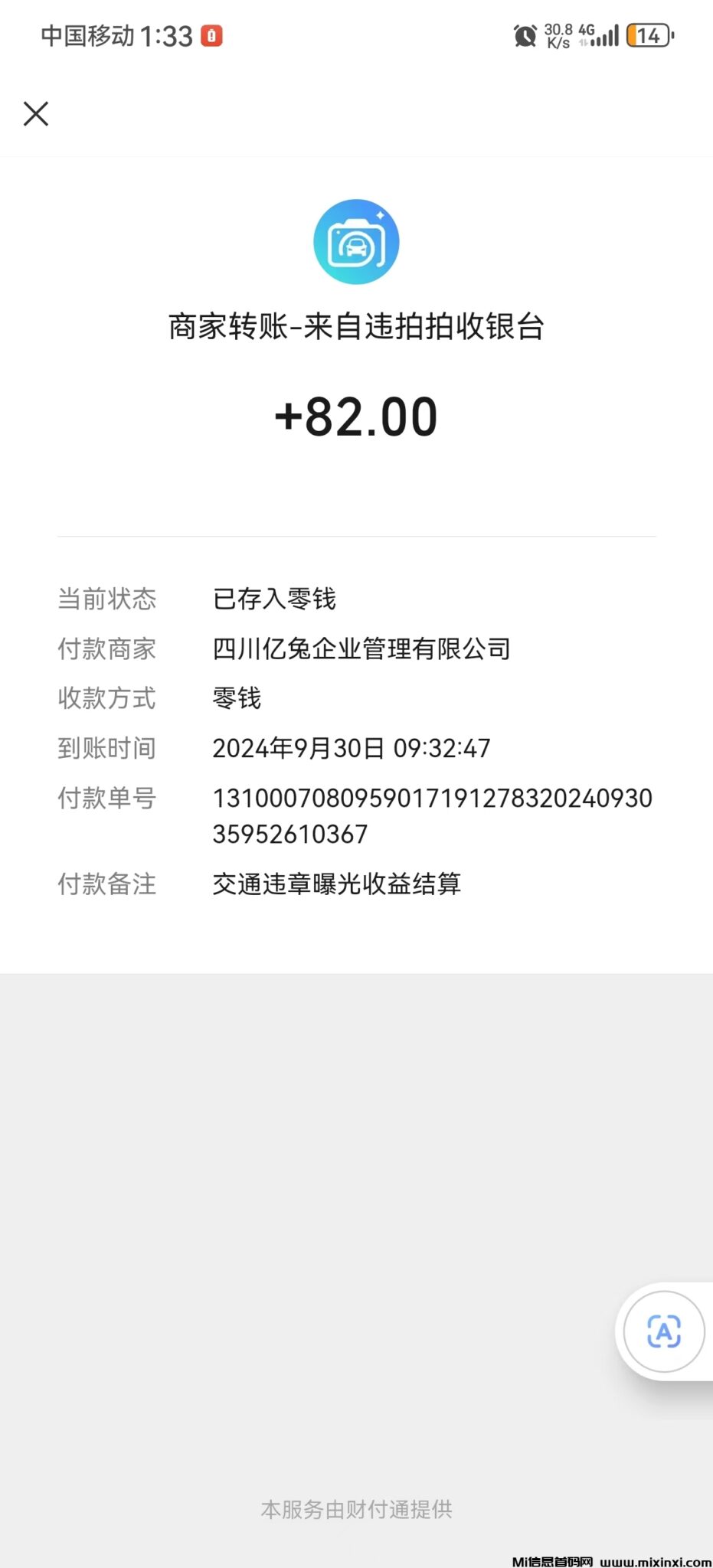Tap the battery indicator showing 14
Viewport: 713px width, 1568px height.
tap(648, 35)
